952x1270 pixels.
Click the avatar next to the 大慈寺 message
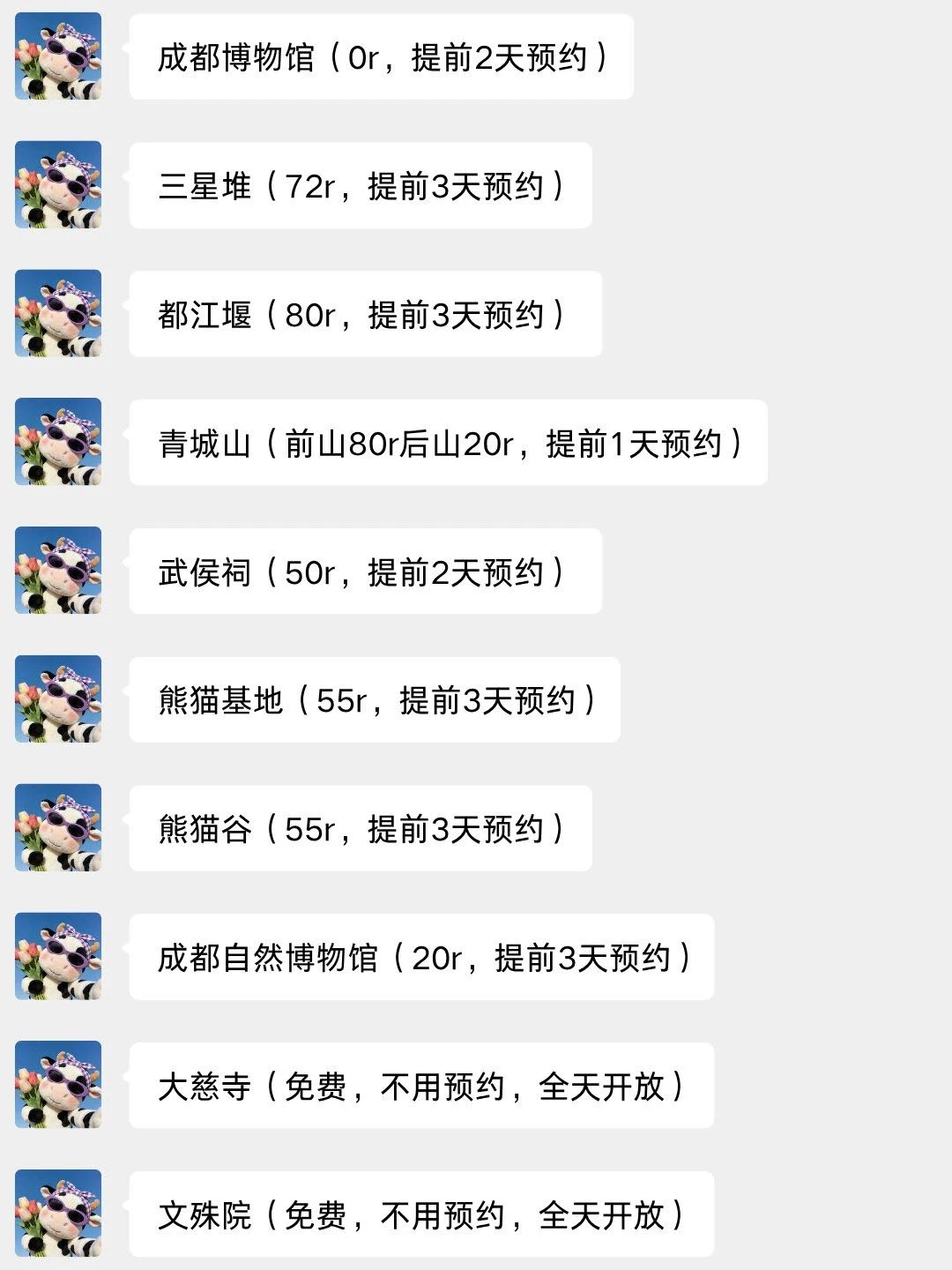pyautogui.click(x=57, y=1083)
